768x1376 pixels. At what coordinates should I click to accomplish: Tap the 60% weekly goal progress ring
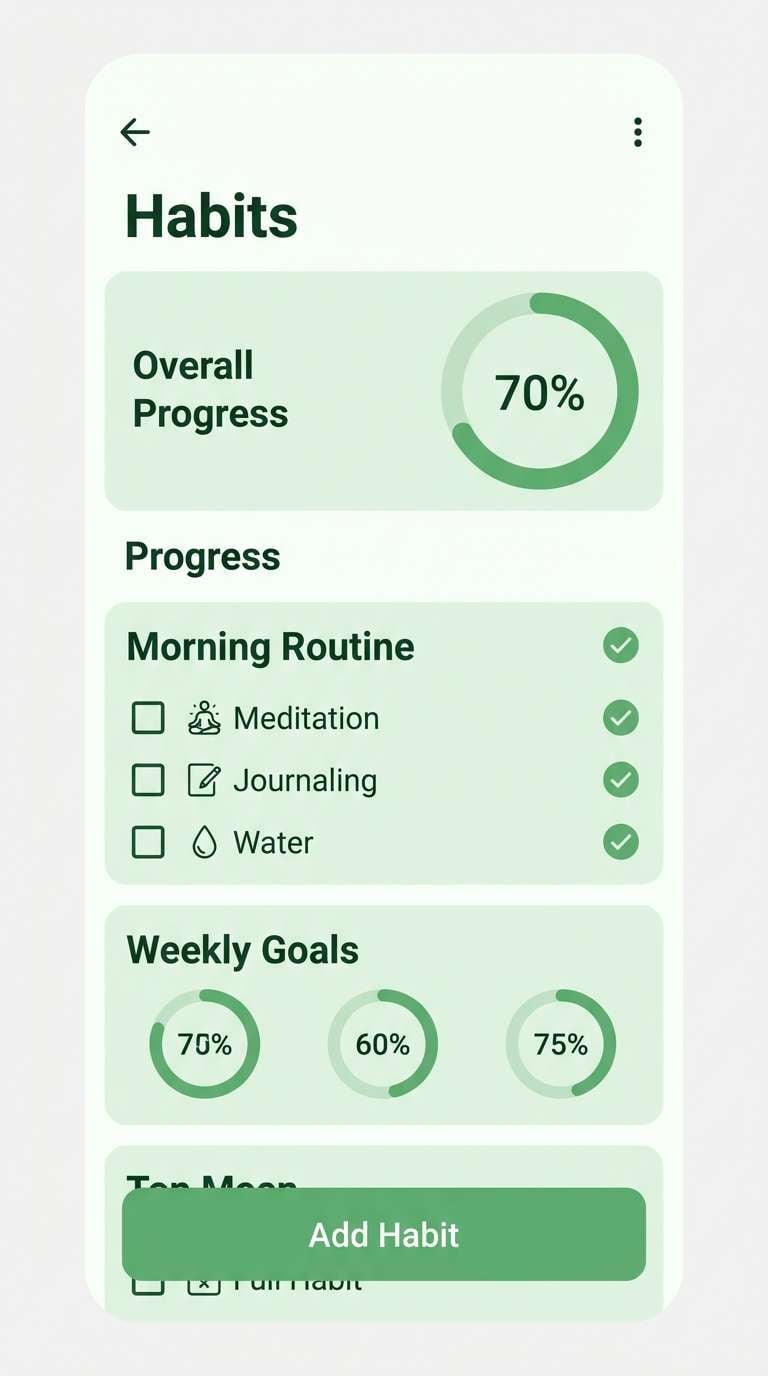(383, 1044)
